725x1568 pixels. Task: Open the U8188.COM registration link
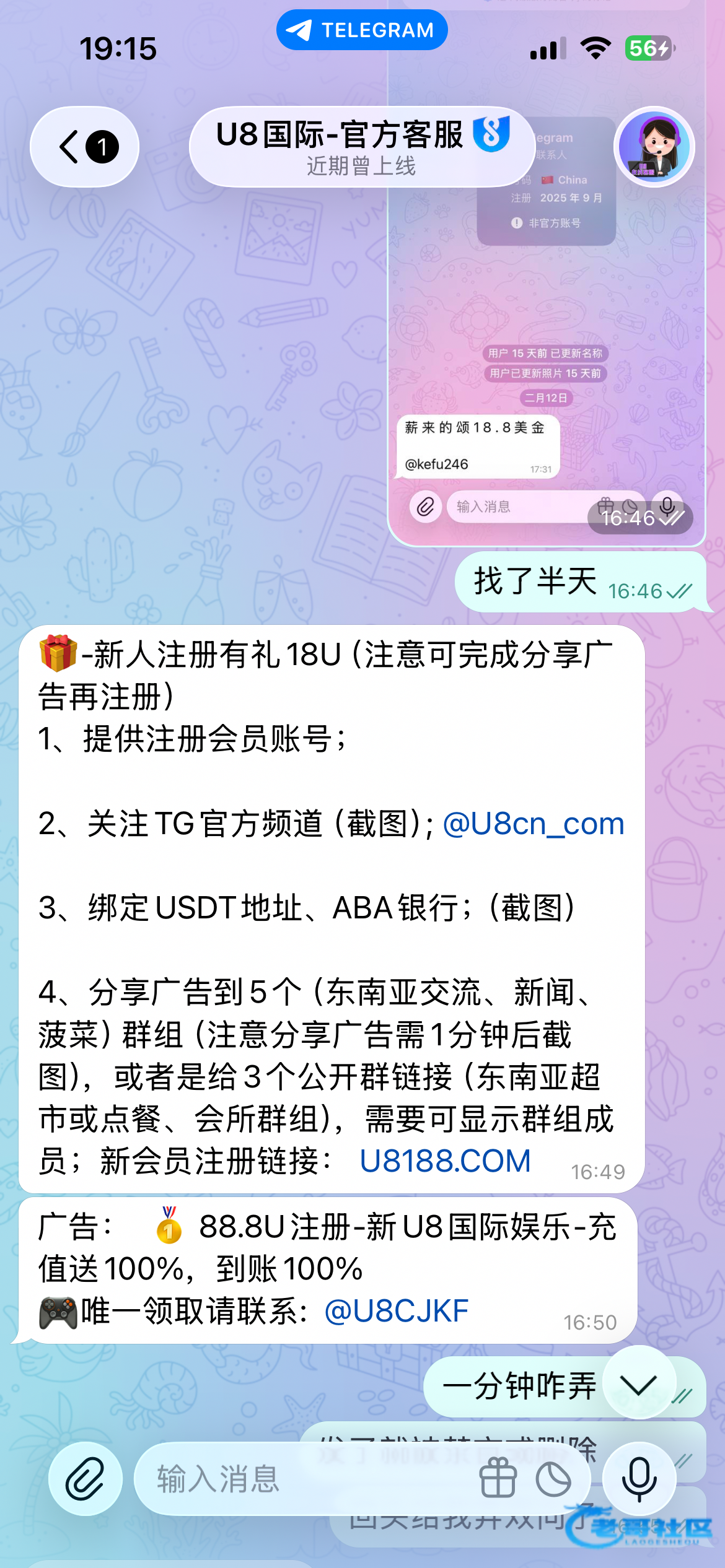coord(445,1161)
